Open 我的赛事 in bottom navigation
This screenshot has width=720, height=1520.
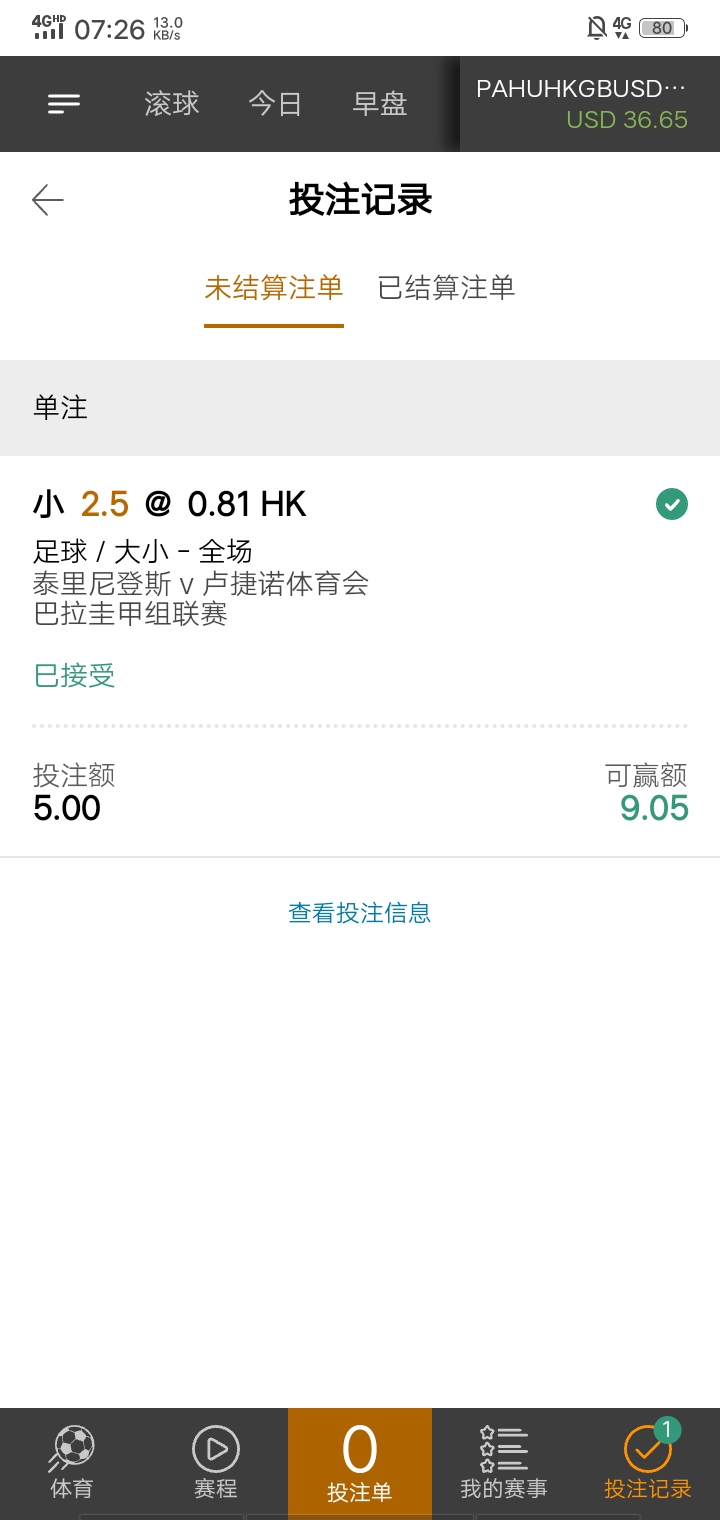point(504,1462)
